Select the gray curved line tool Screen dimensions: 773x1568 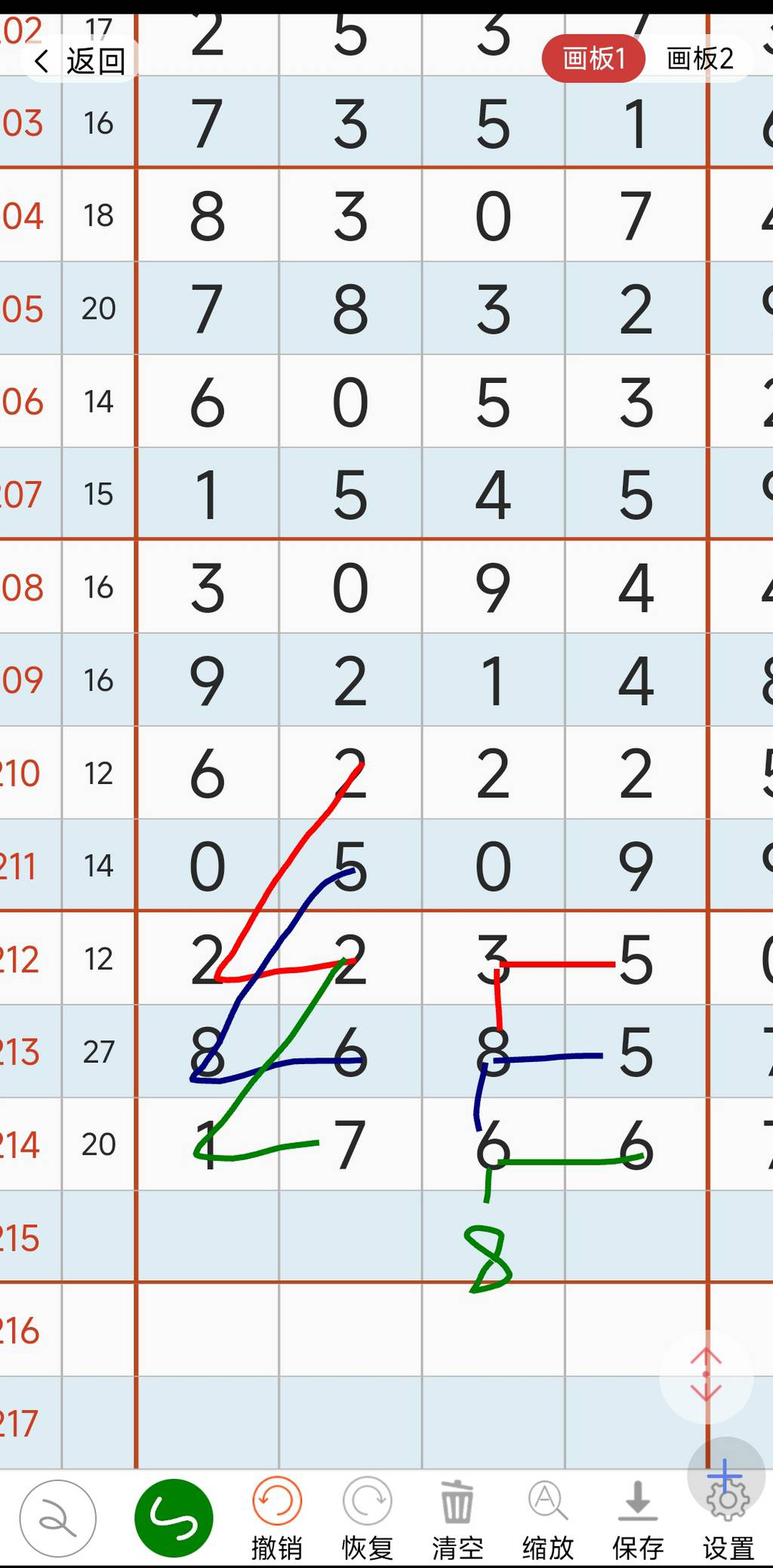click(x=58, y=1517)
